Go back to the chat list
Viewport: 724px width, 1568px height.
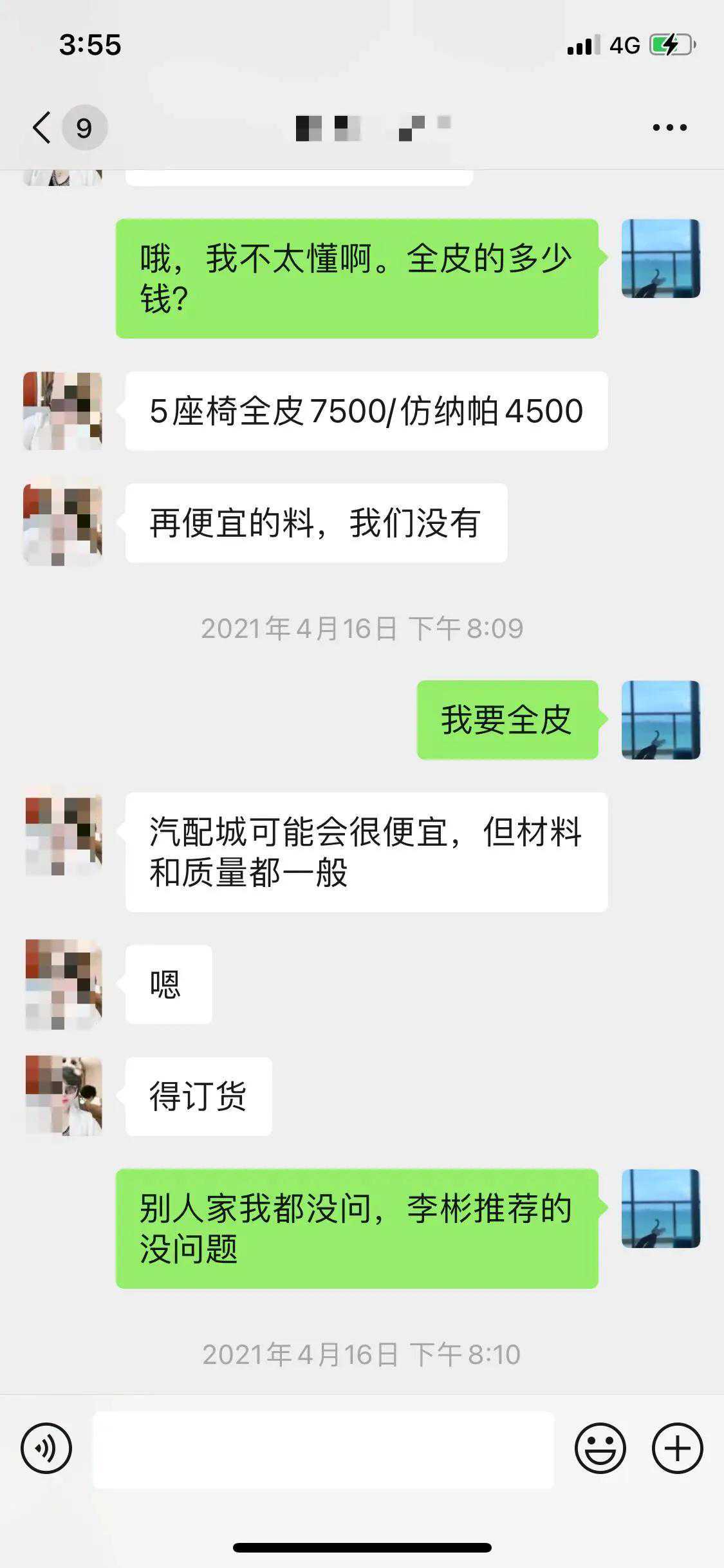42,127
